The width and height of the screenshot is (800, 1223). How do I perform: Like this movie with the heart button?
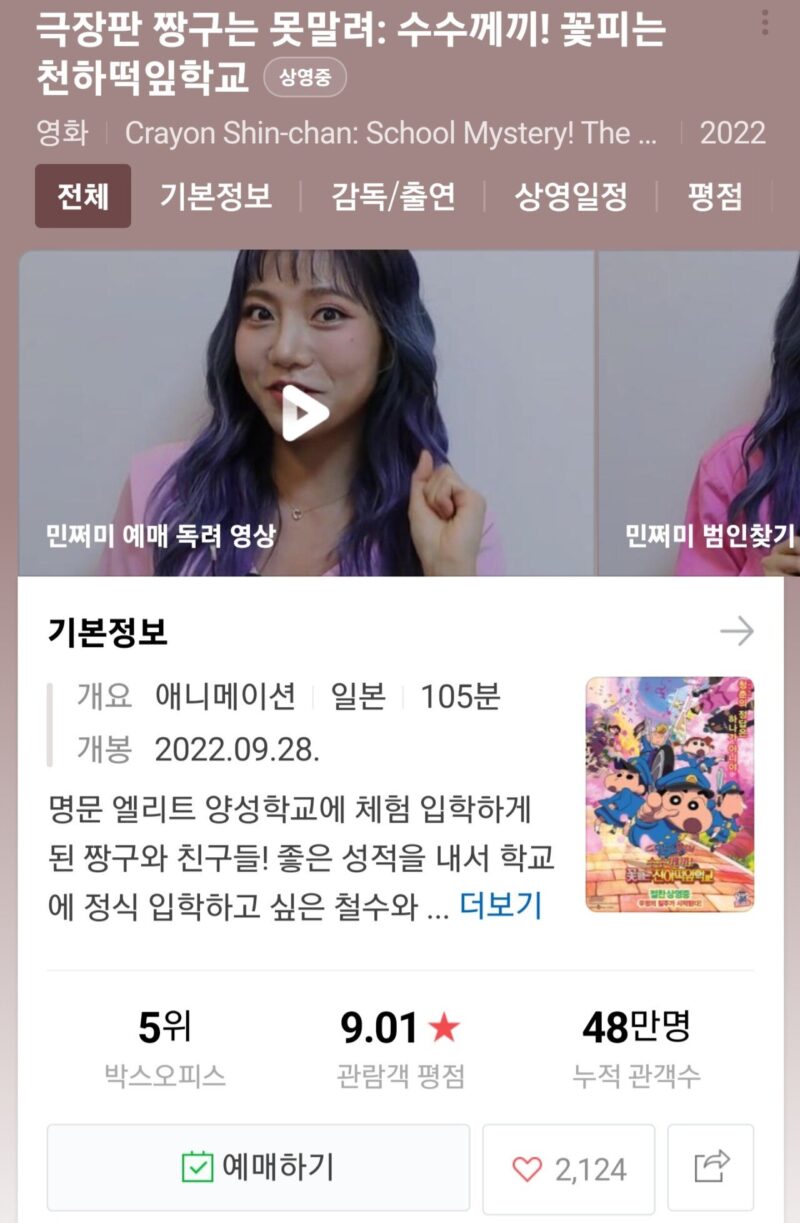(x=568, y=1169)
